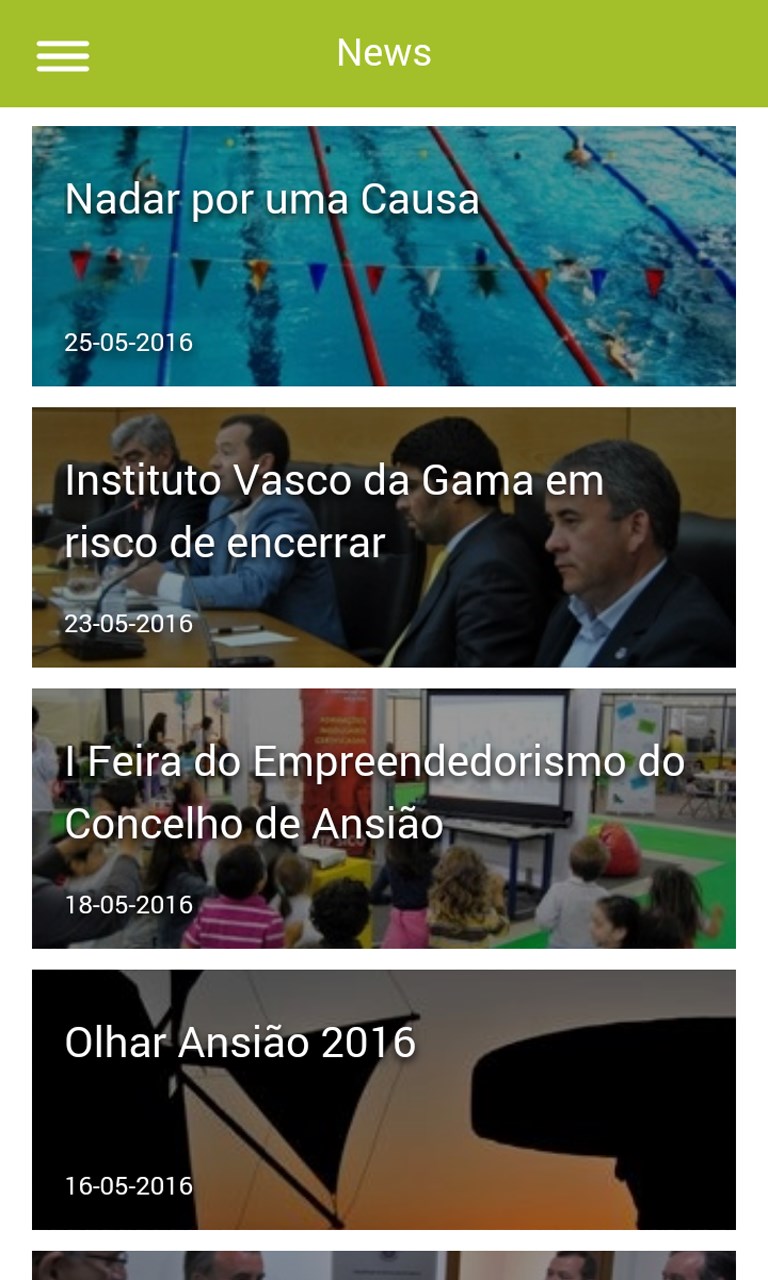Open the Nadar por uma Causa article
Viewport: 768px width, 1280px height.
click(x=384, y=256)
